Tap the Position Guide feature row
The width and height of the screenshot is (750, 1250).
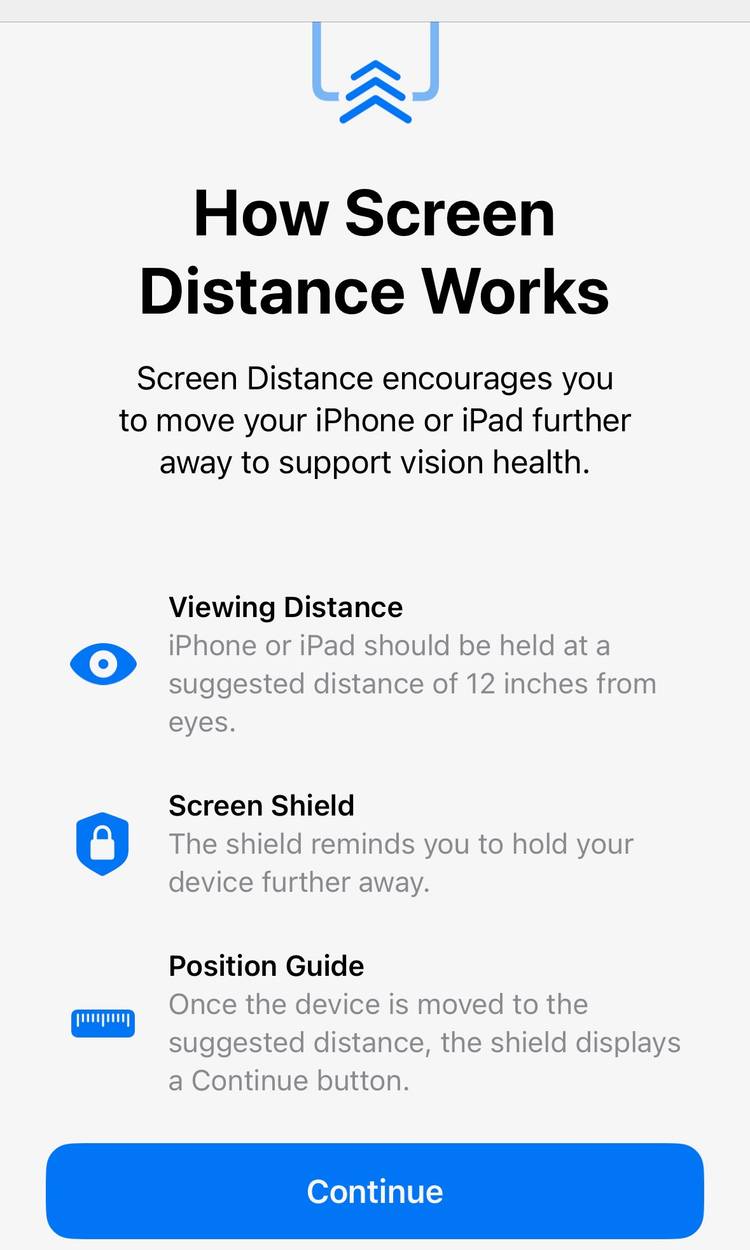(375, 1022)
